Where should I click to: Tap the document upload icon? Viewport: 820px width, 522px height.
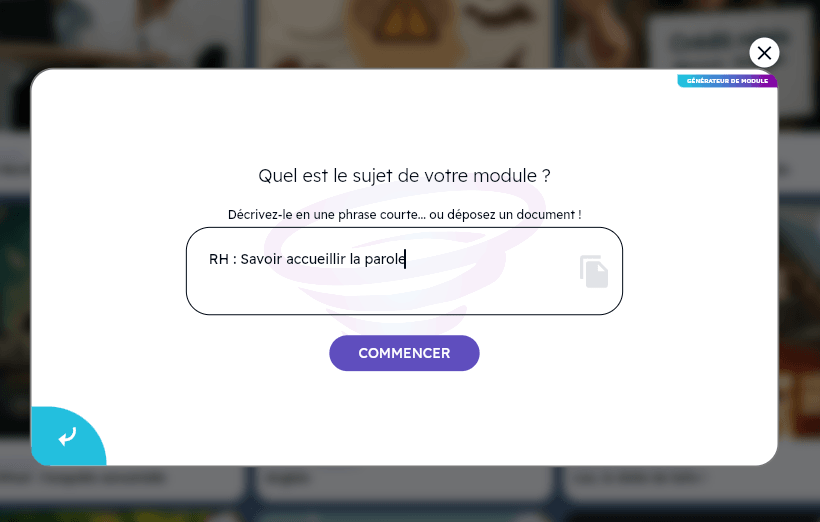click(594, 271)
